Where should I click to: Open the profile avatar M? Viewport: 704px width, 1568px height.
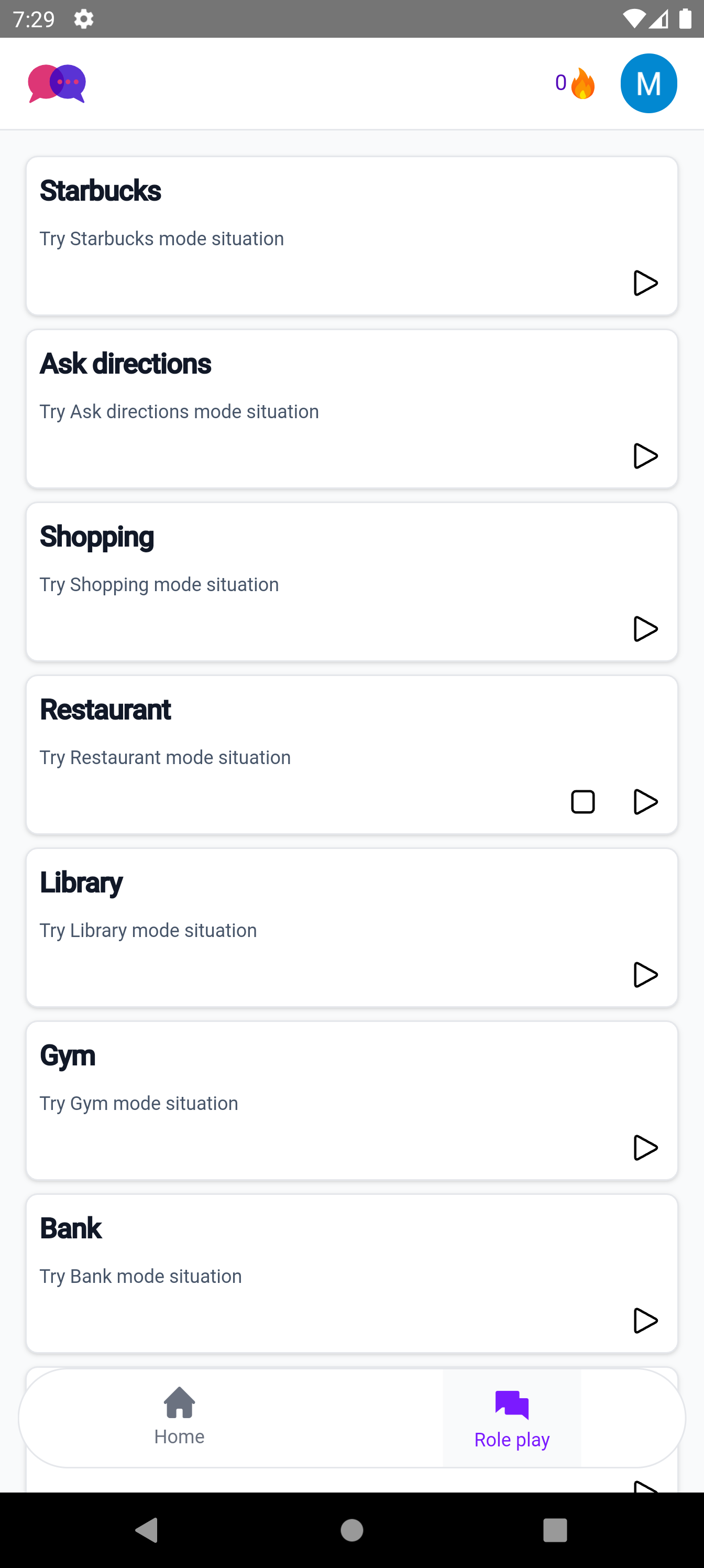(648, 83)
